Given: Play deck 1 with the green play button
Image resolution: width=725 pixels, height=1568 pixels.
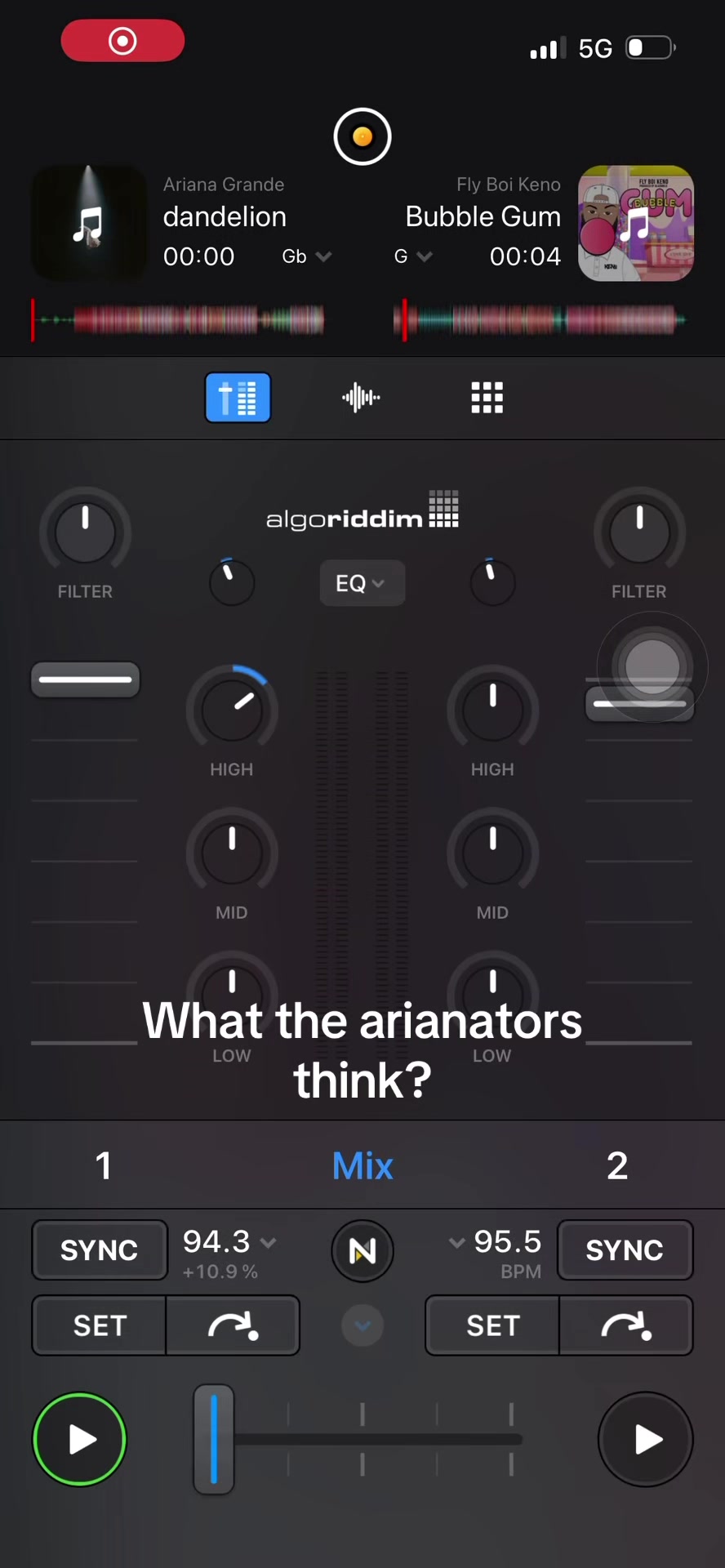Looking at the screenshot, I should pos(80,1439).
